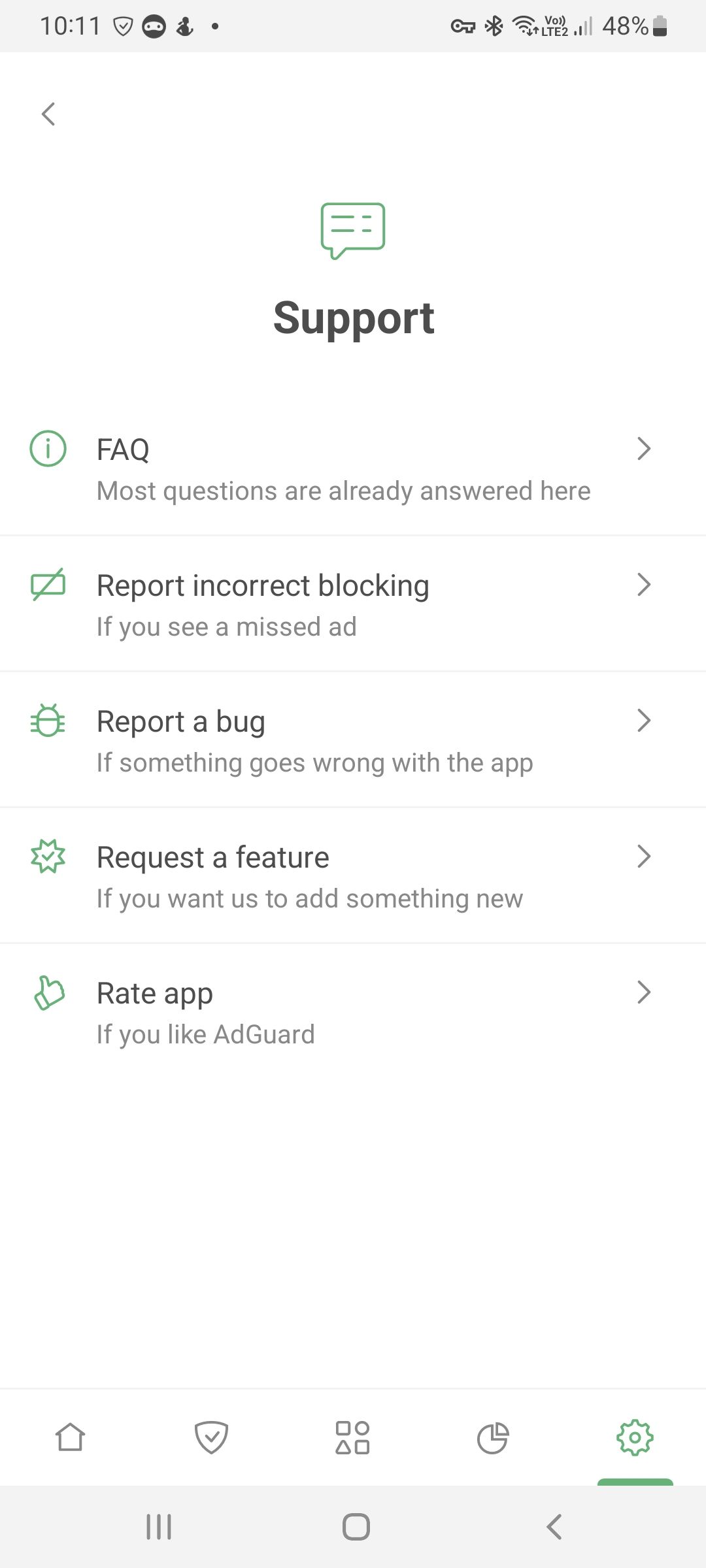Screen dimensions: 706x1568
Task: View Statistics via the pie chart icon
Action: [x=494, y=1437]
